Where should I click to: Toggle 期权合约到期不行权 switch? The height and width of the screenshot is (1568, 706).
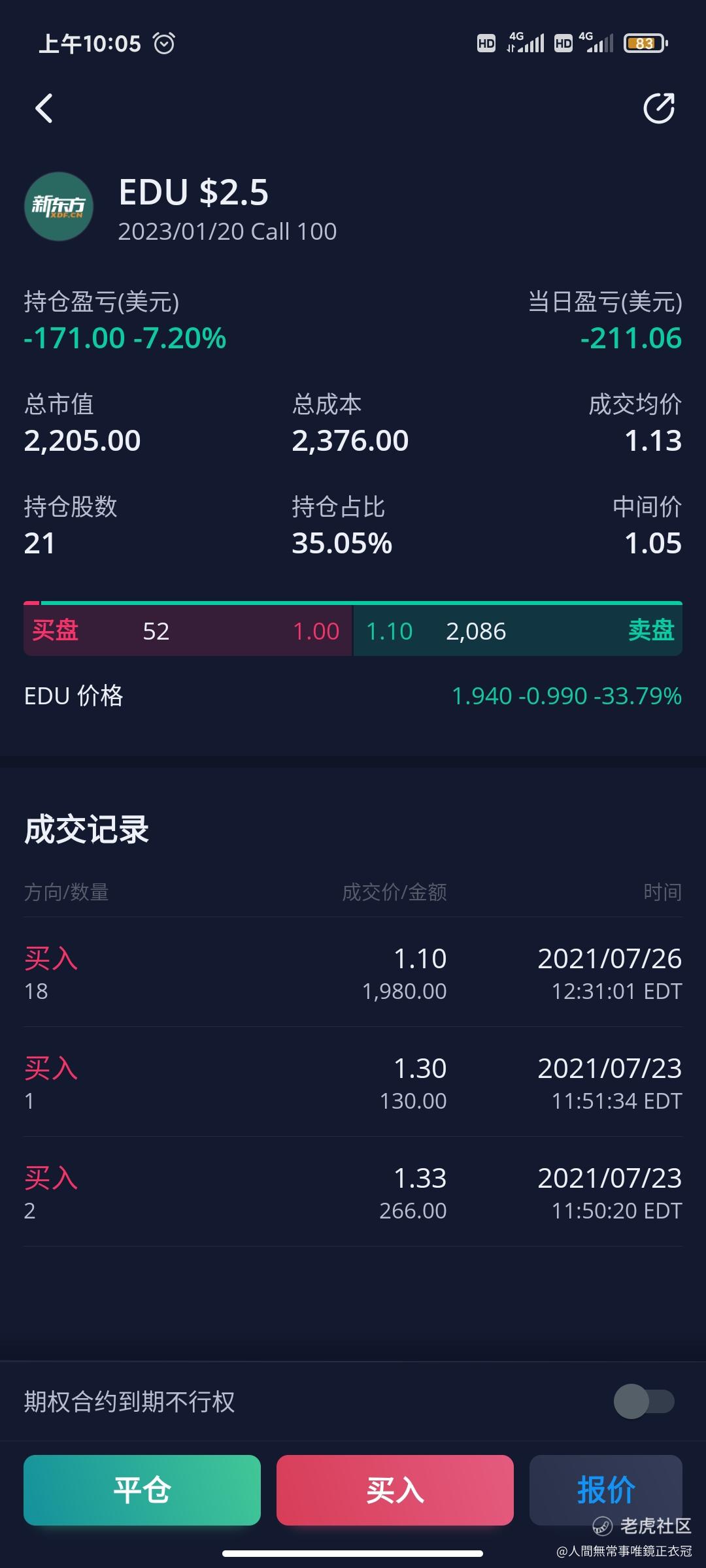click(x=644, y=1401)
